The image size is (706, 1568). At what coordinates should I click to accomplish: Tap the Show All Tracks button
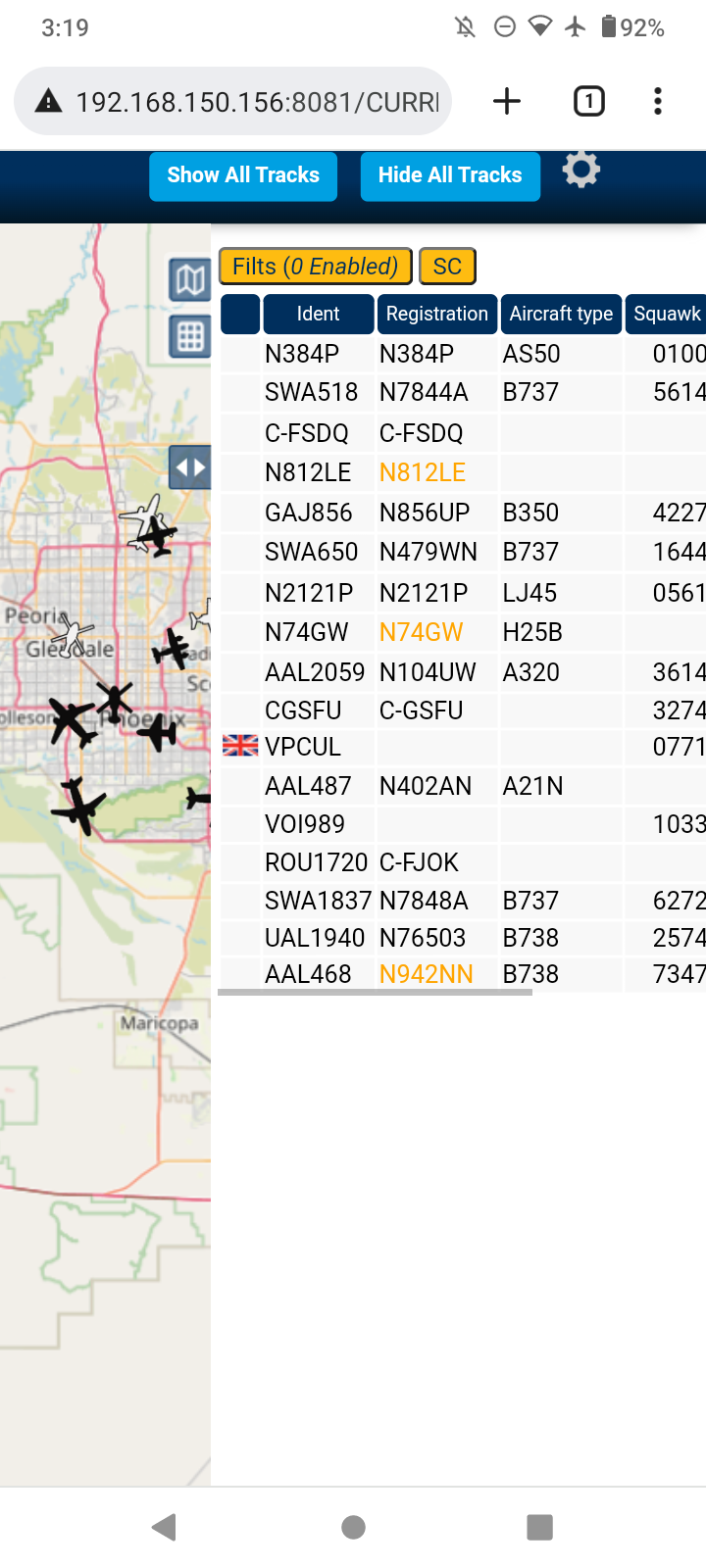243,175
